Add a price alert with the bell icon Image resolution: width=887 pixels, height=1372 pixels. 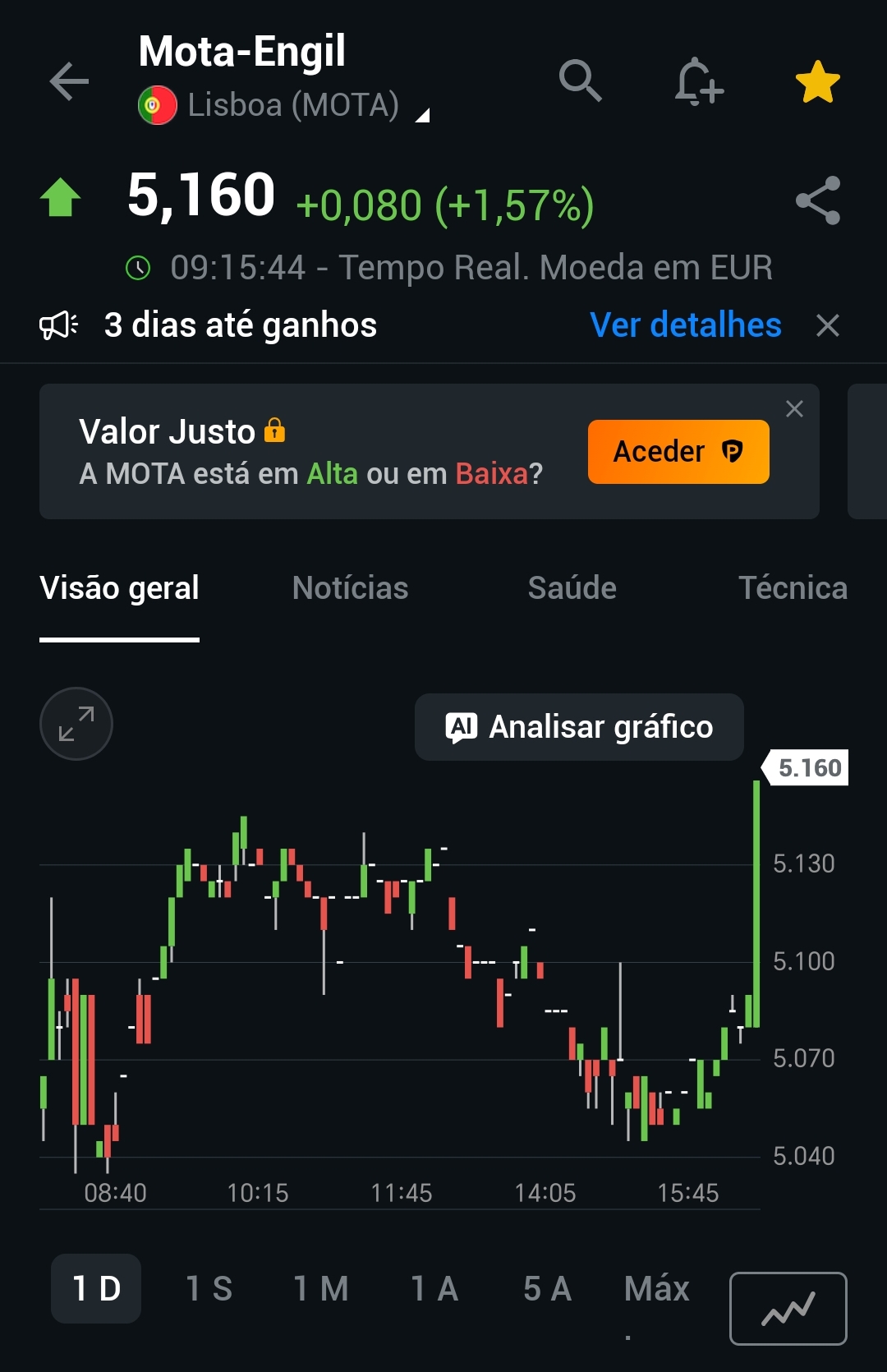tap(698, 81)
